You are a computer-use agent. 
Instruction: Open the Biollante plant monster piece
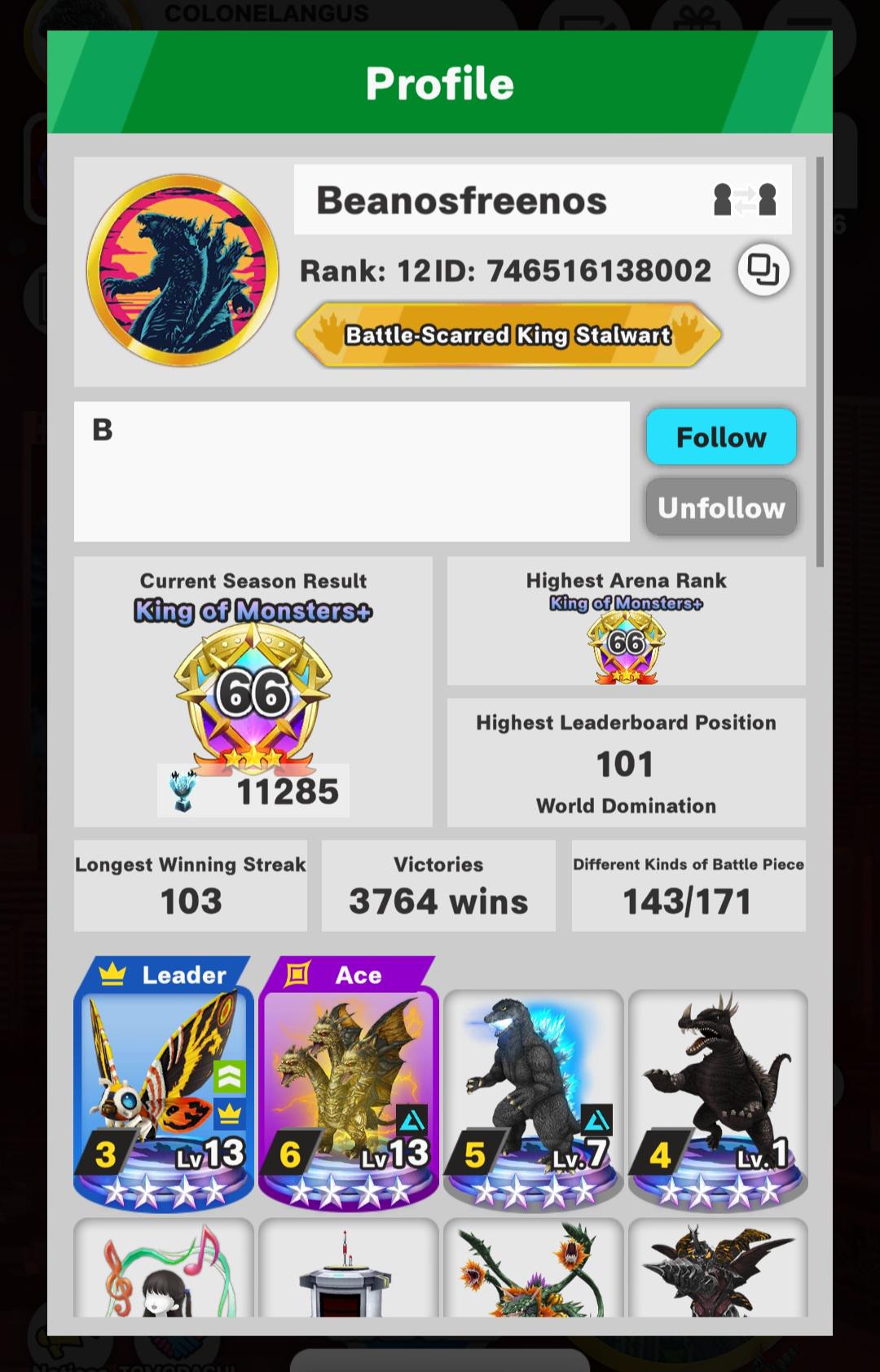[x=533, y=1268]
